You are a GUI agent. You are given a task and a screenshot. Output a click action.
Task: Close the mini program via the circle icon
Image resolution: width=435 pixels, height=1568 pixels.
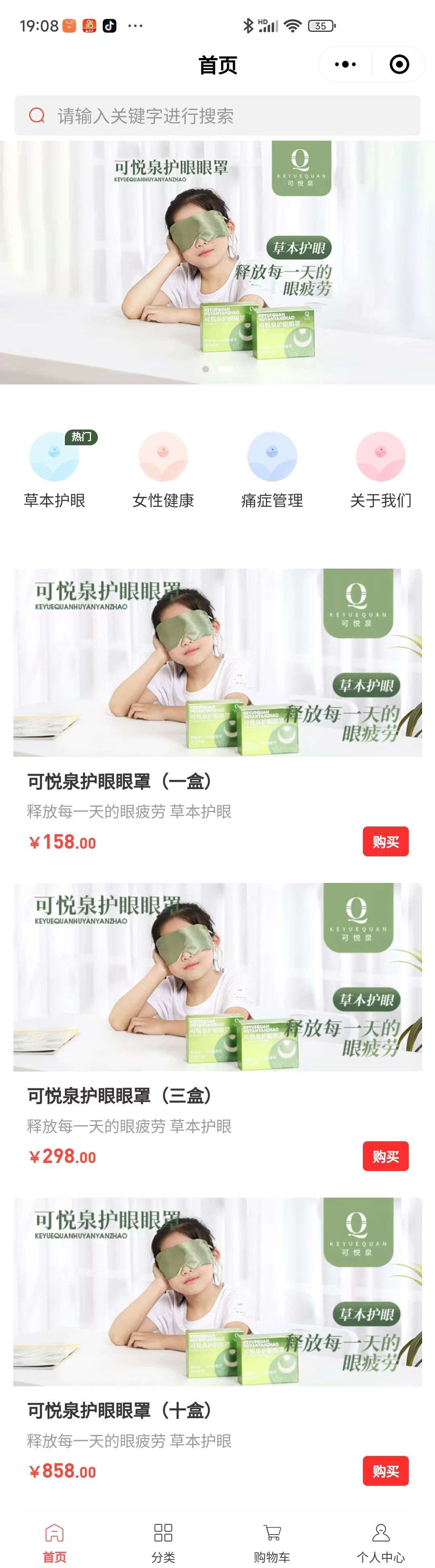point(399,64)
